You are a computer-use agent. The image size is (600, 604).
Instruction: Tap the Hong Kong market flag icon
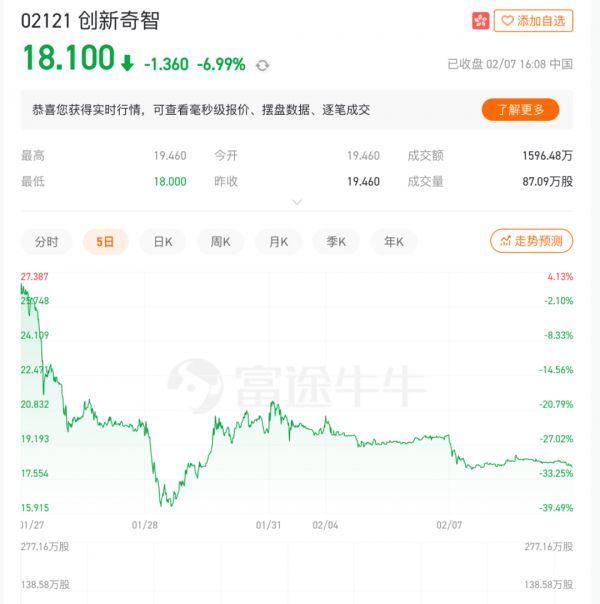pos(479,20)
